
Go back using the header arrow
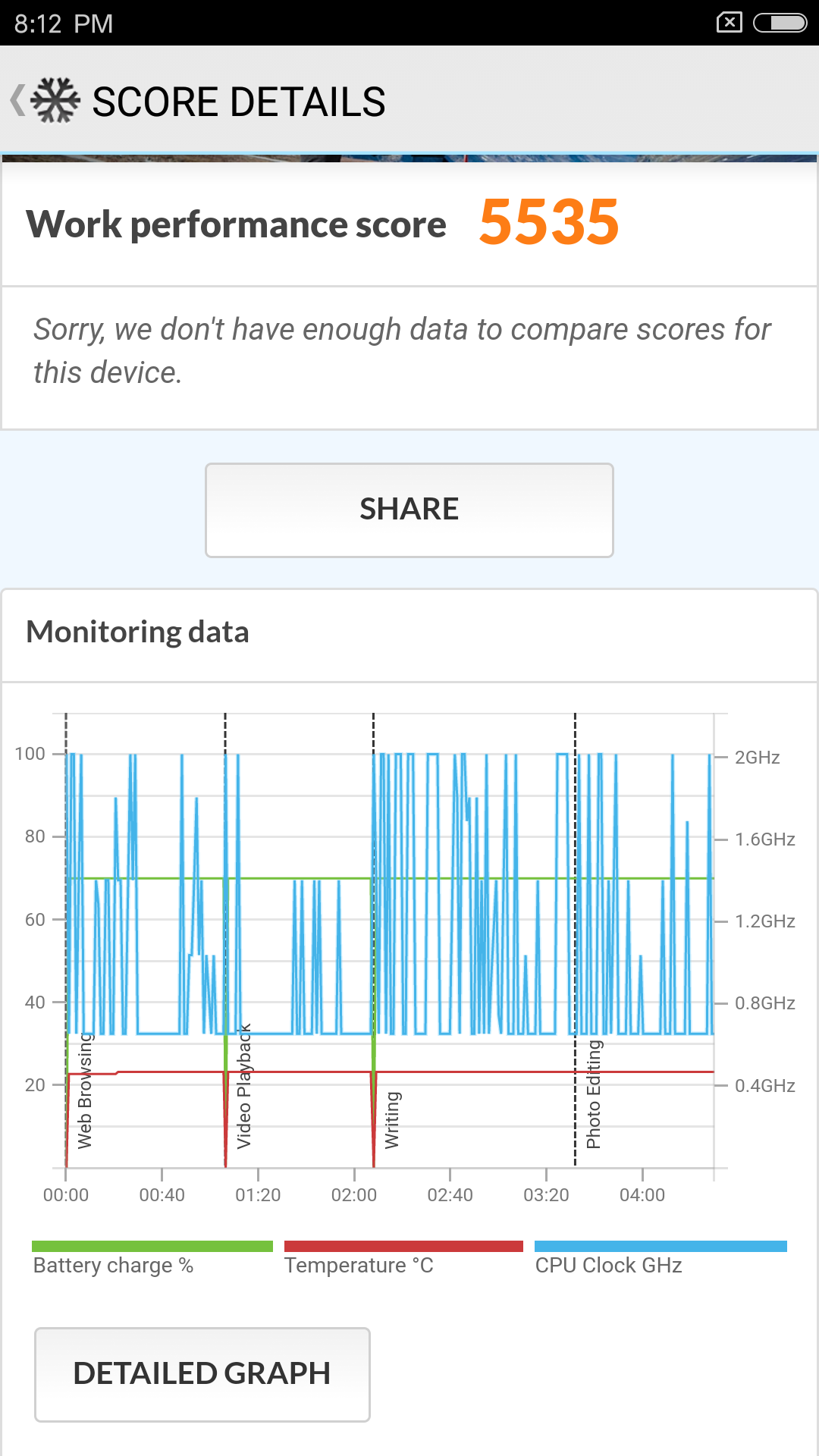pos(18,100)
